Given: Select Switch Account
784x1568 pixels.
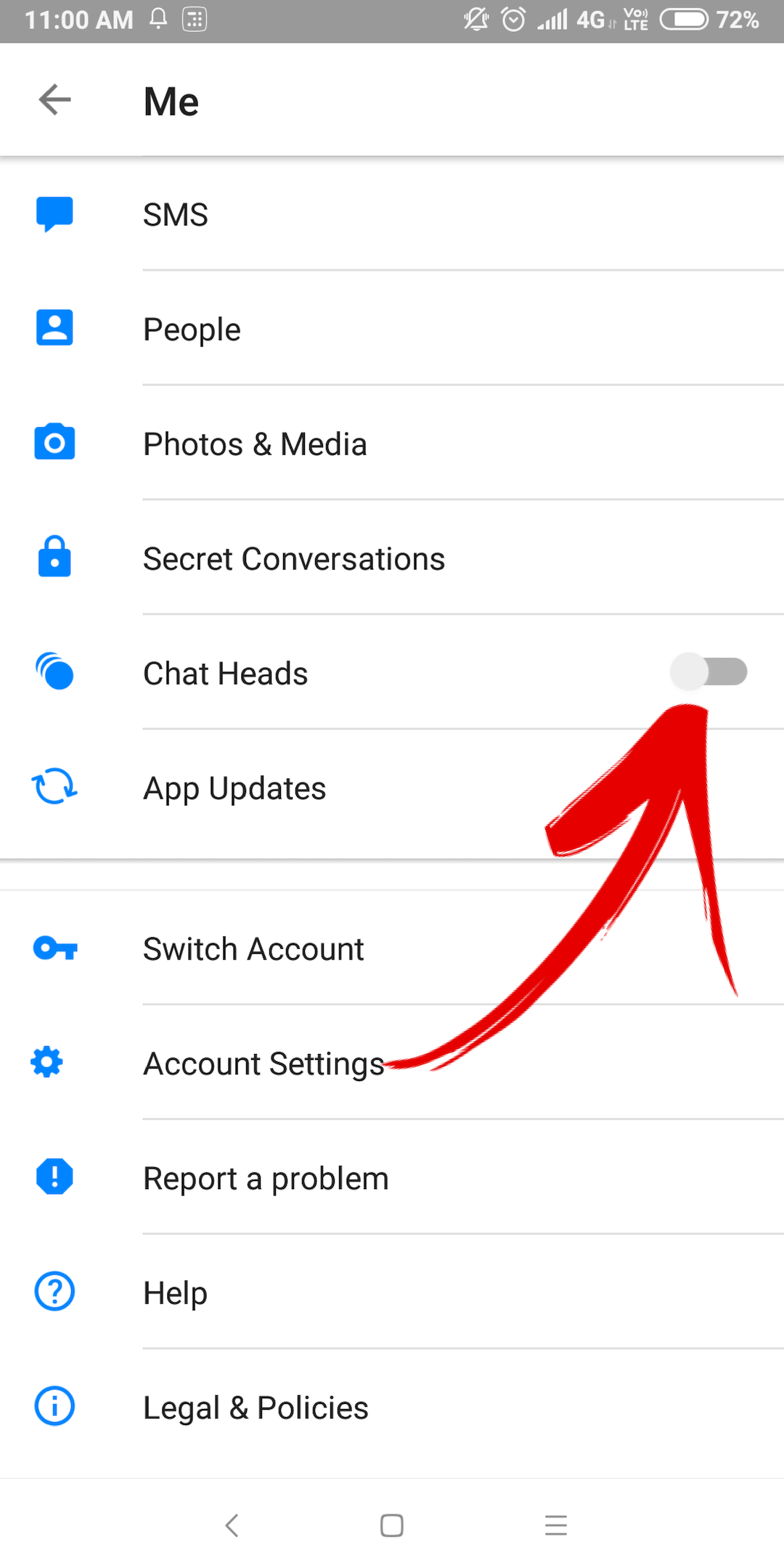Looking at the screenshot, I should coord(392,949).
